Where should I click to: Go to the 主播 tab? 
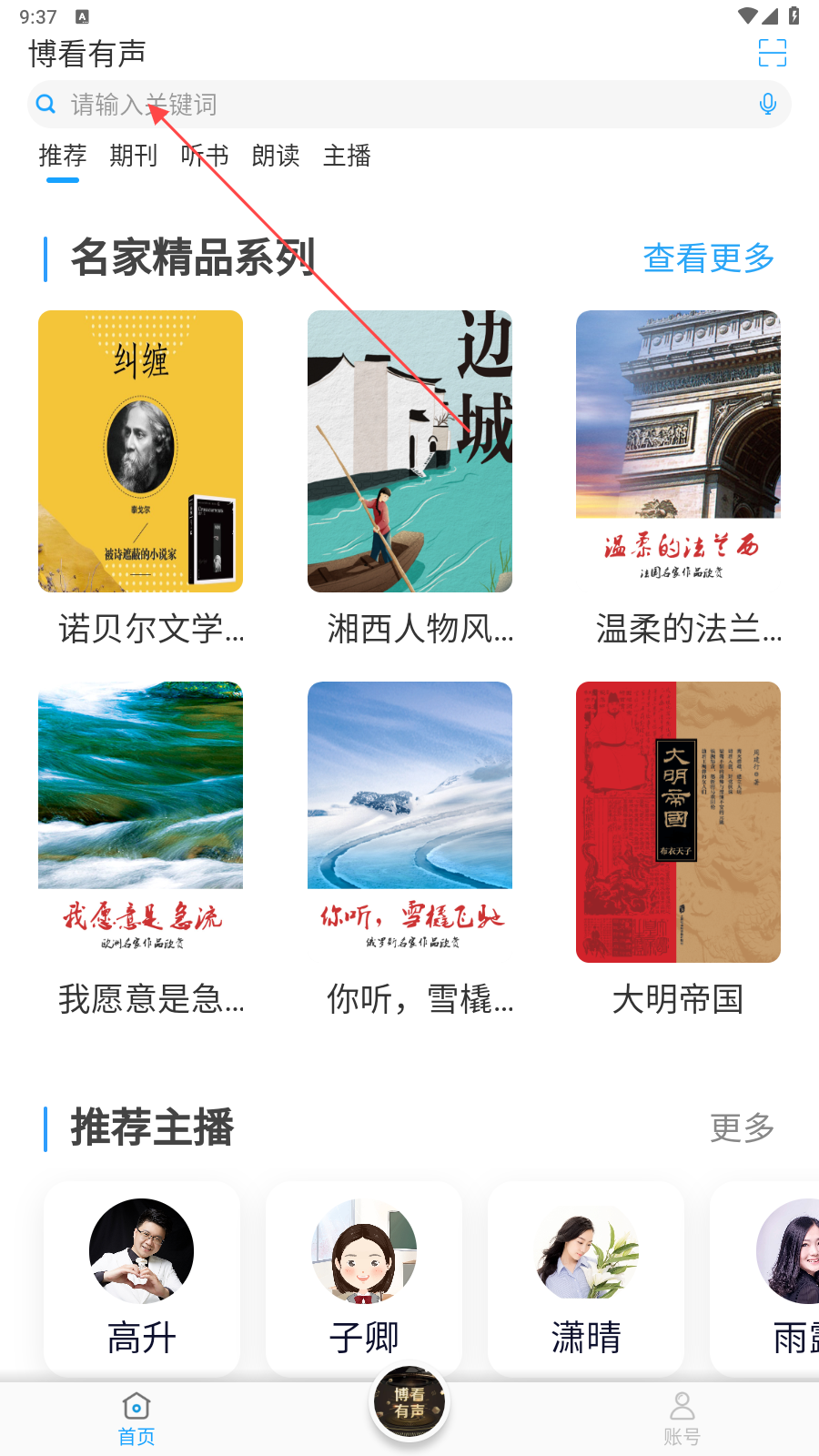347,156
